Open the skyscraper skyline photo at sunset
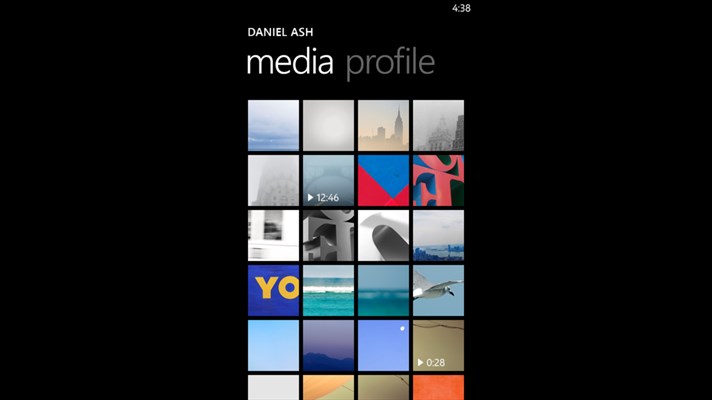712x400 pixels. [x=383, y=125]
